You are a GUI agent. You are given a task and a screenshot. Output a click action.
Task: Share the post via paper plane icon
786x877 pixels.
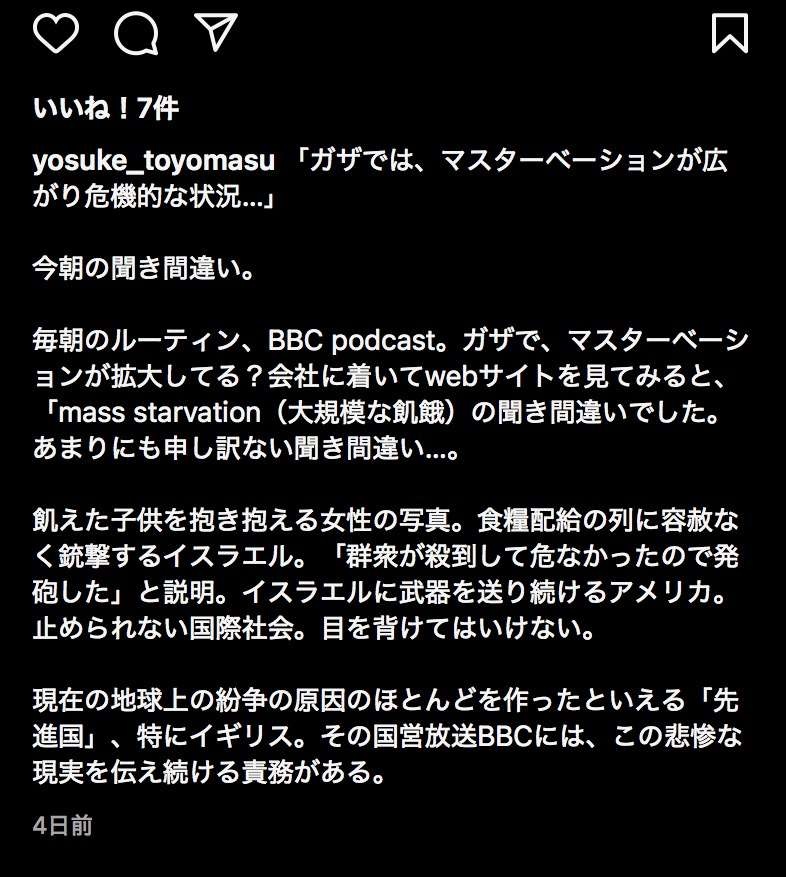(215, 32)
